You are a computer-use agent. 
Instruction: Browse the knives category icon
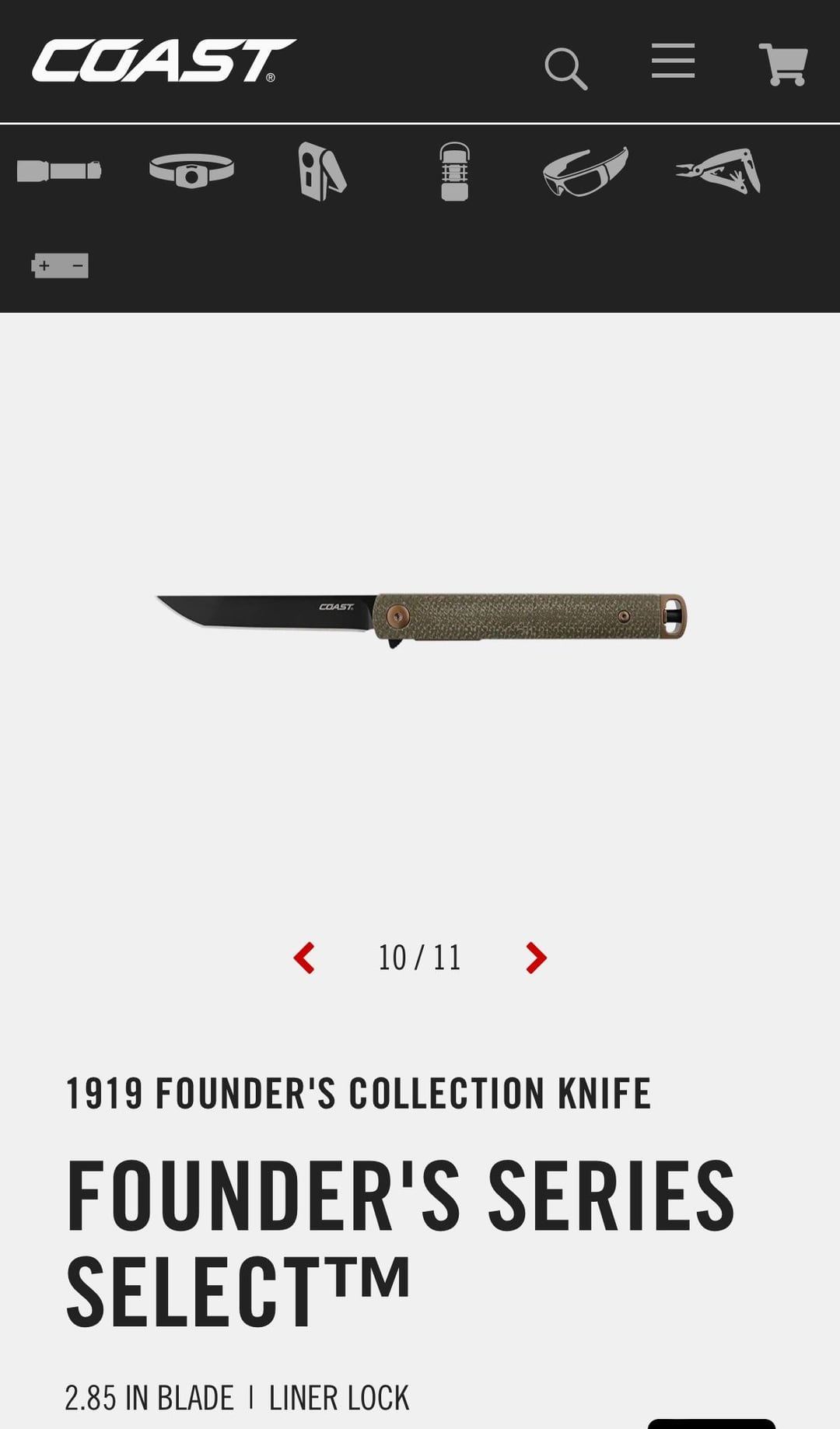coord(322,171)
